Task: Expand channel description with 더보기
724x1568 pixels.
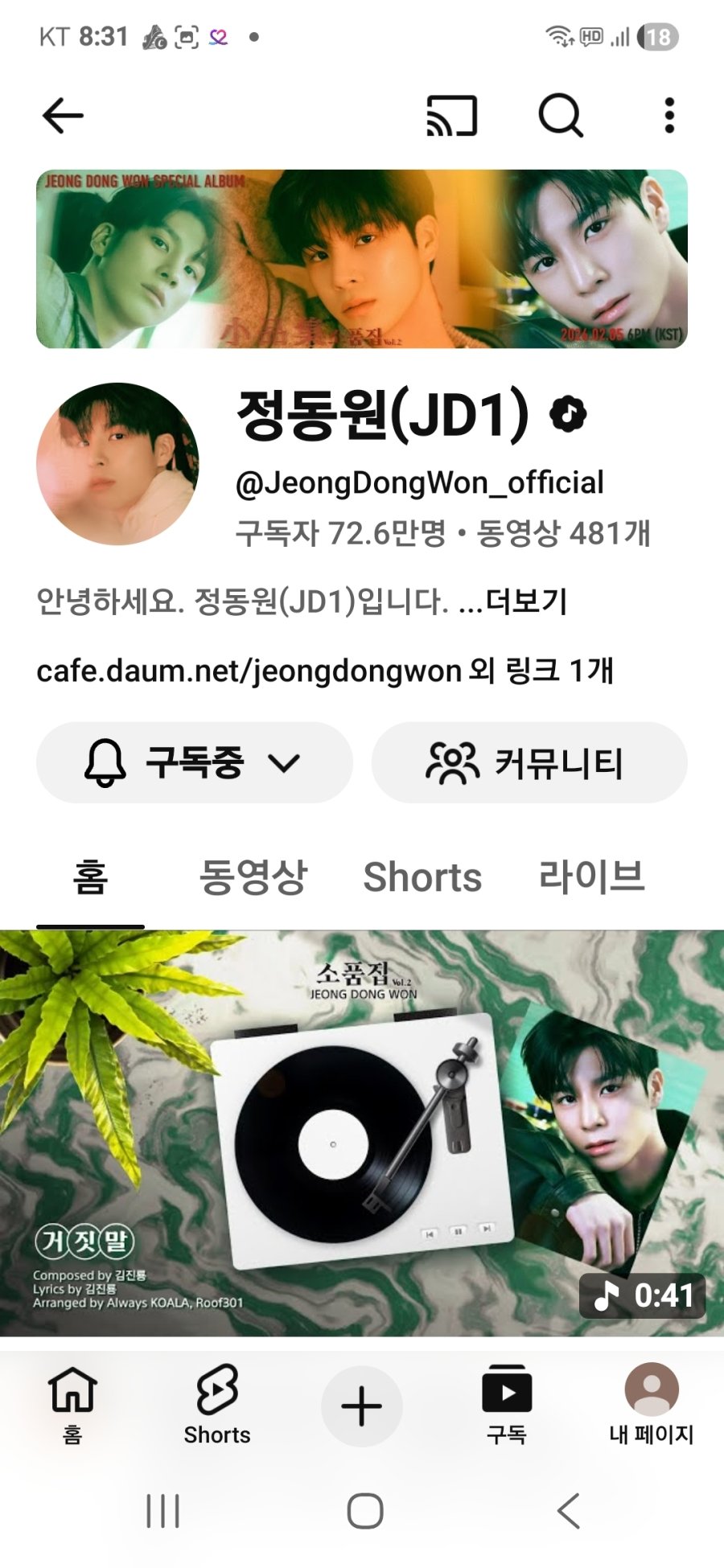Action: coord(527,601)
